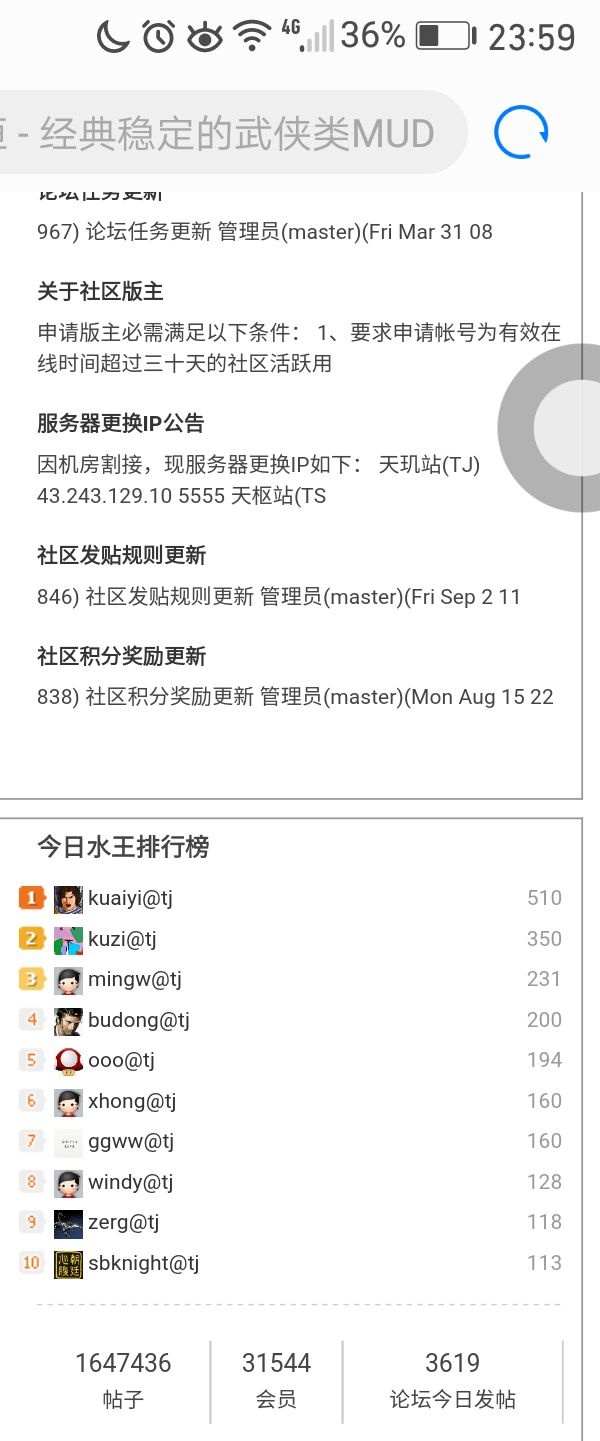Open the 社区发贴规则更新 post
The height and width of the screenshot is (1441, 600).
coord(121,556)
